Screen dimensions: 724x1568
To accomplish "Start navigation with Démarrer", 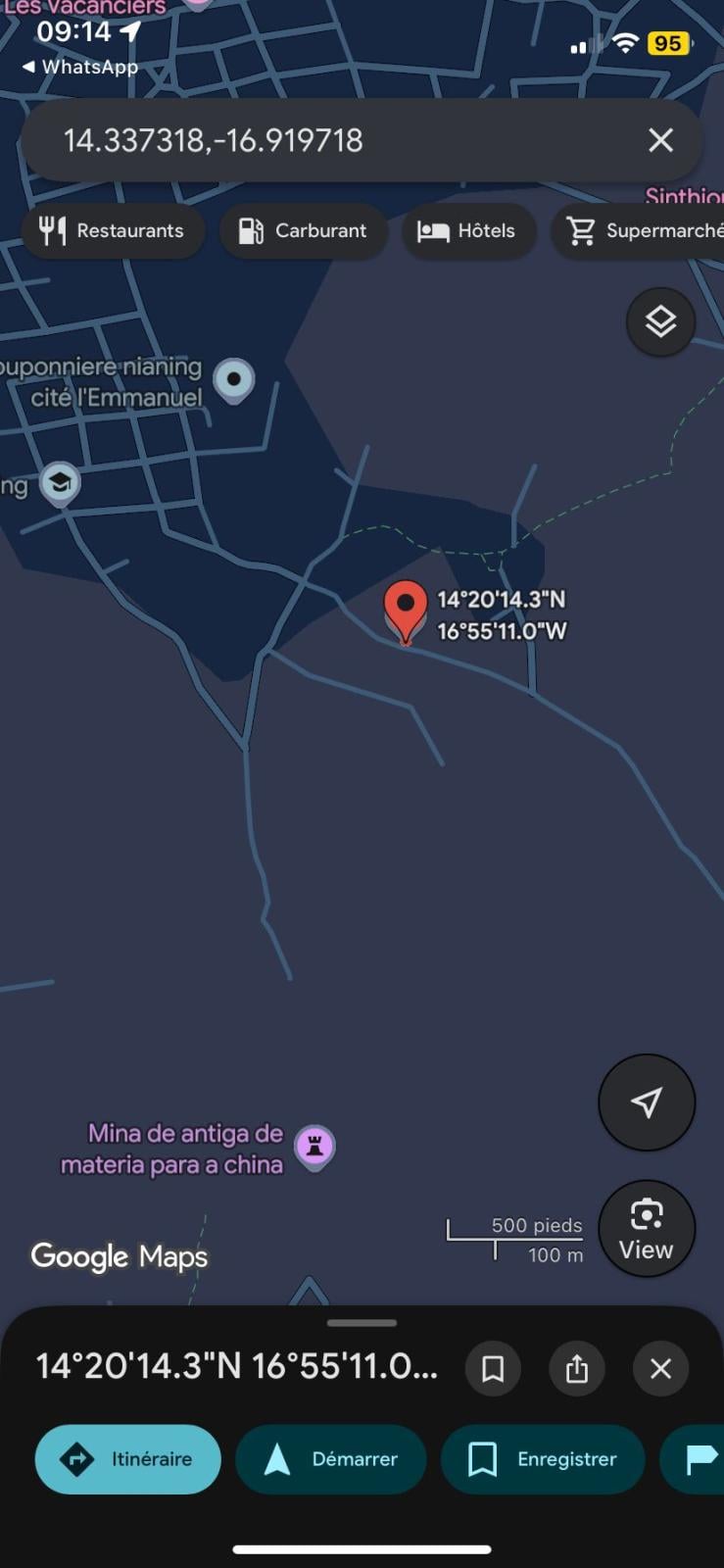I will pos(330,1459).
